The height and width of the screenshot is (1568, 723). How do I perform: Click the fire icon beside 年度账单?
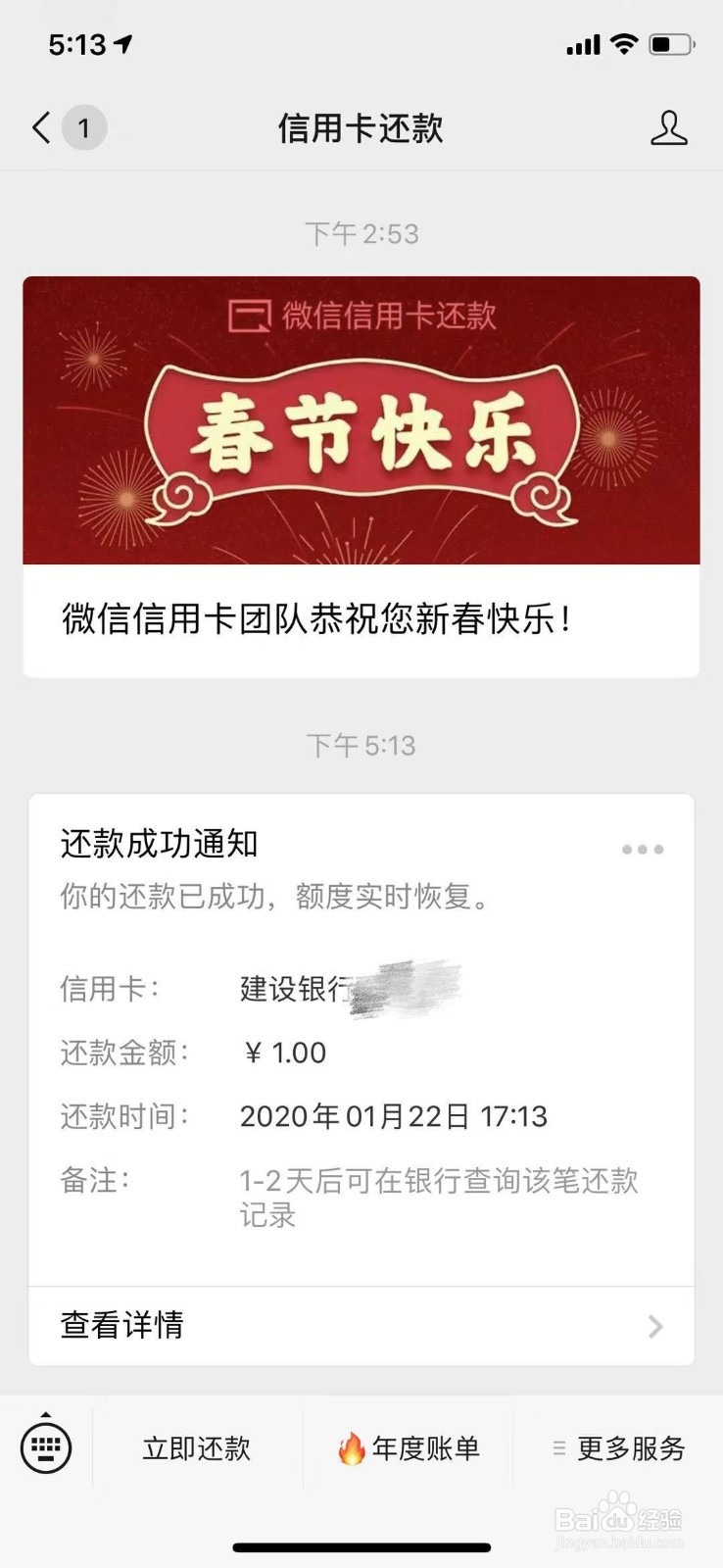350,1448
